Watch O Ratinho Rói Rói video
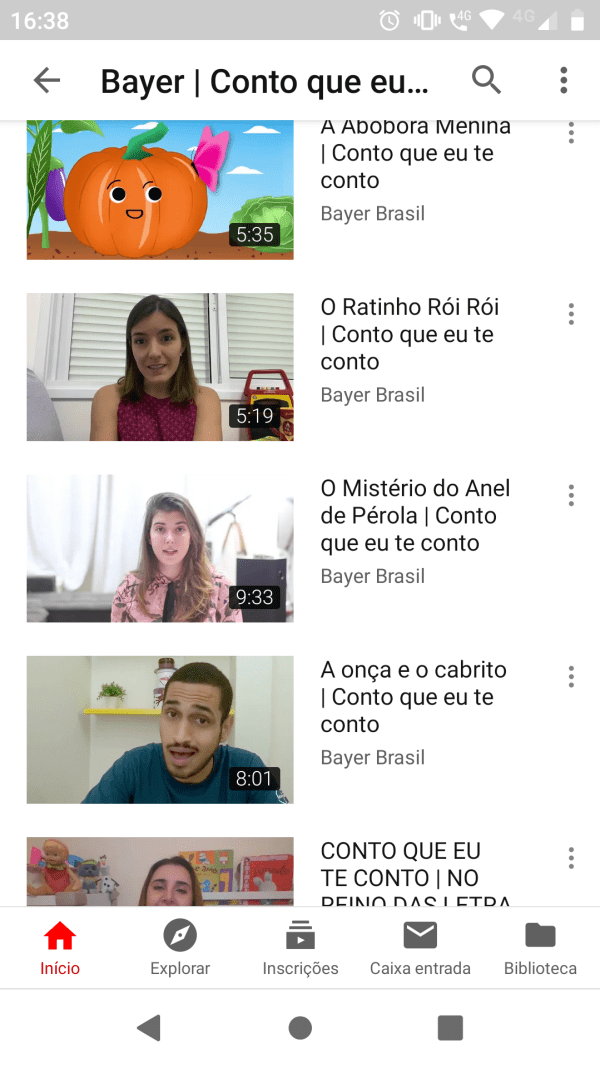This screenshot has height=1067, width=600. [160, 367]
